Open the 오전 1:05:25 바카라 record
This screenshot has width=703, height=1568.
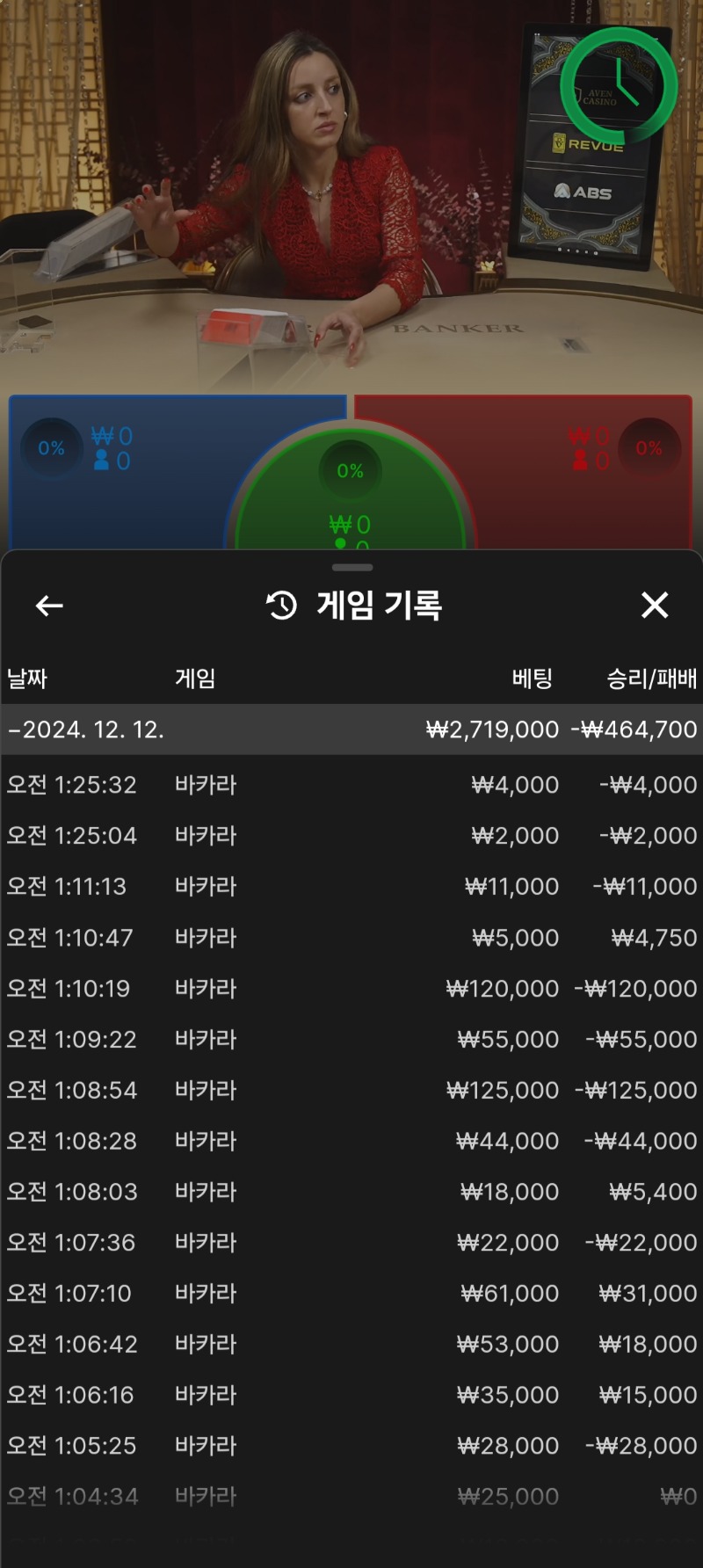351,1447
